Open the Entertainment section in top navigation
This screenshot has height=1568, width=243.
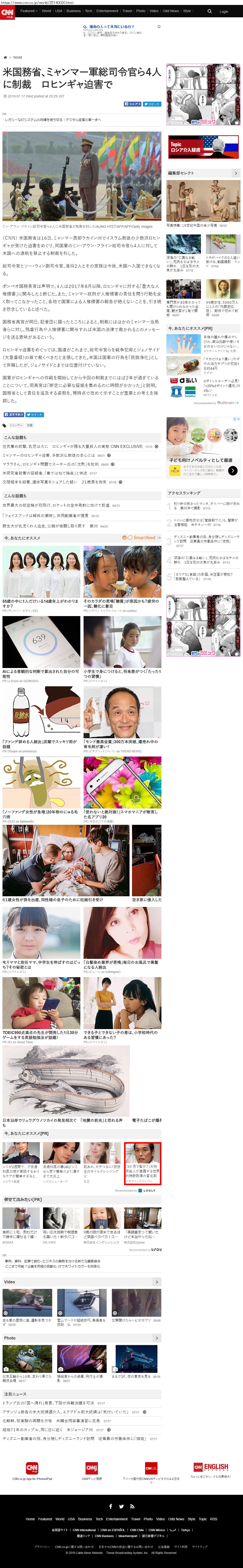point(107,11)
